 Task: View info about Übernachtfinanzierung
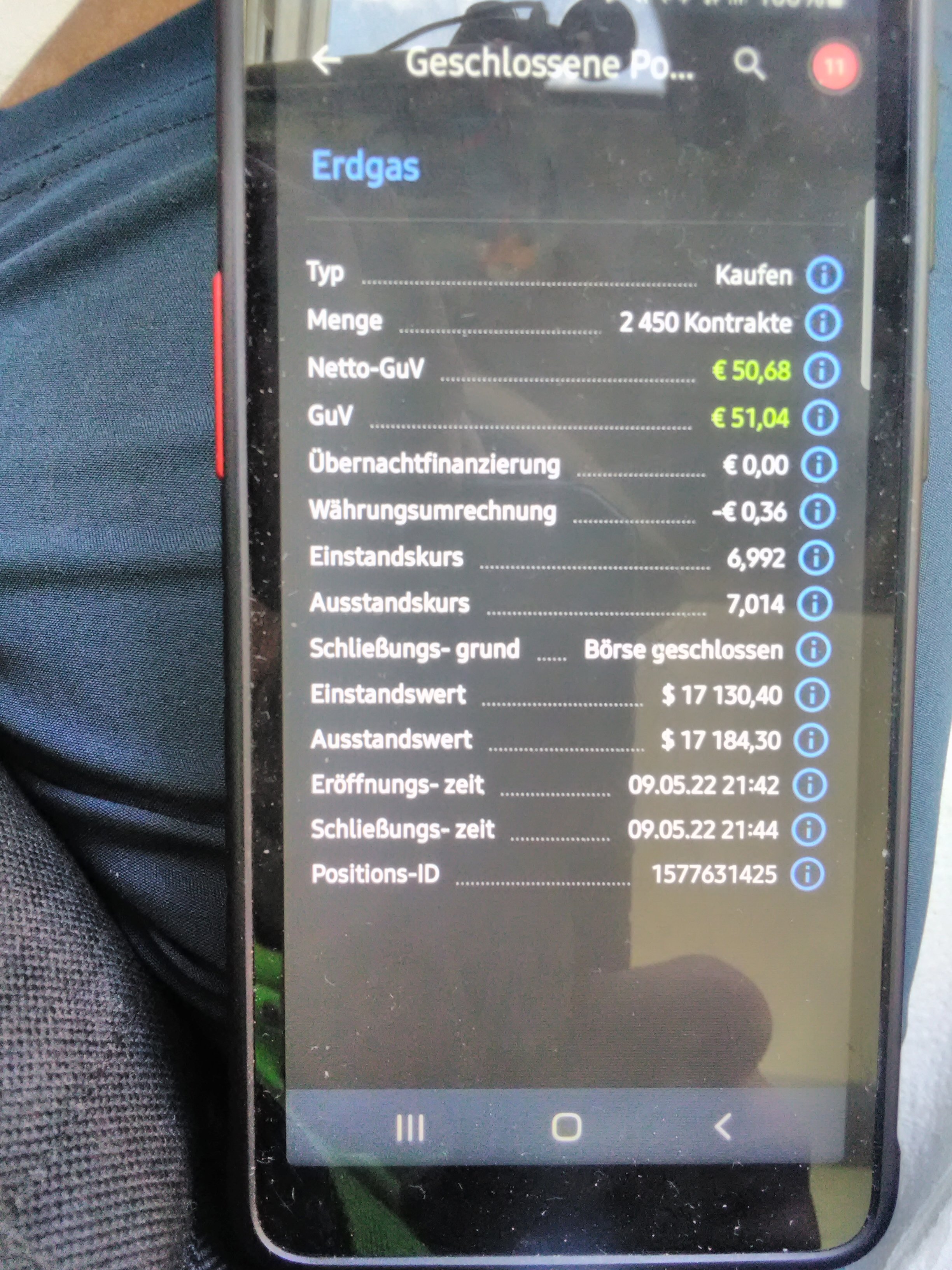pos(819,465)
